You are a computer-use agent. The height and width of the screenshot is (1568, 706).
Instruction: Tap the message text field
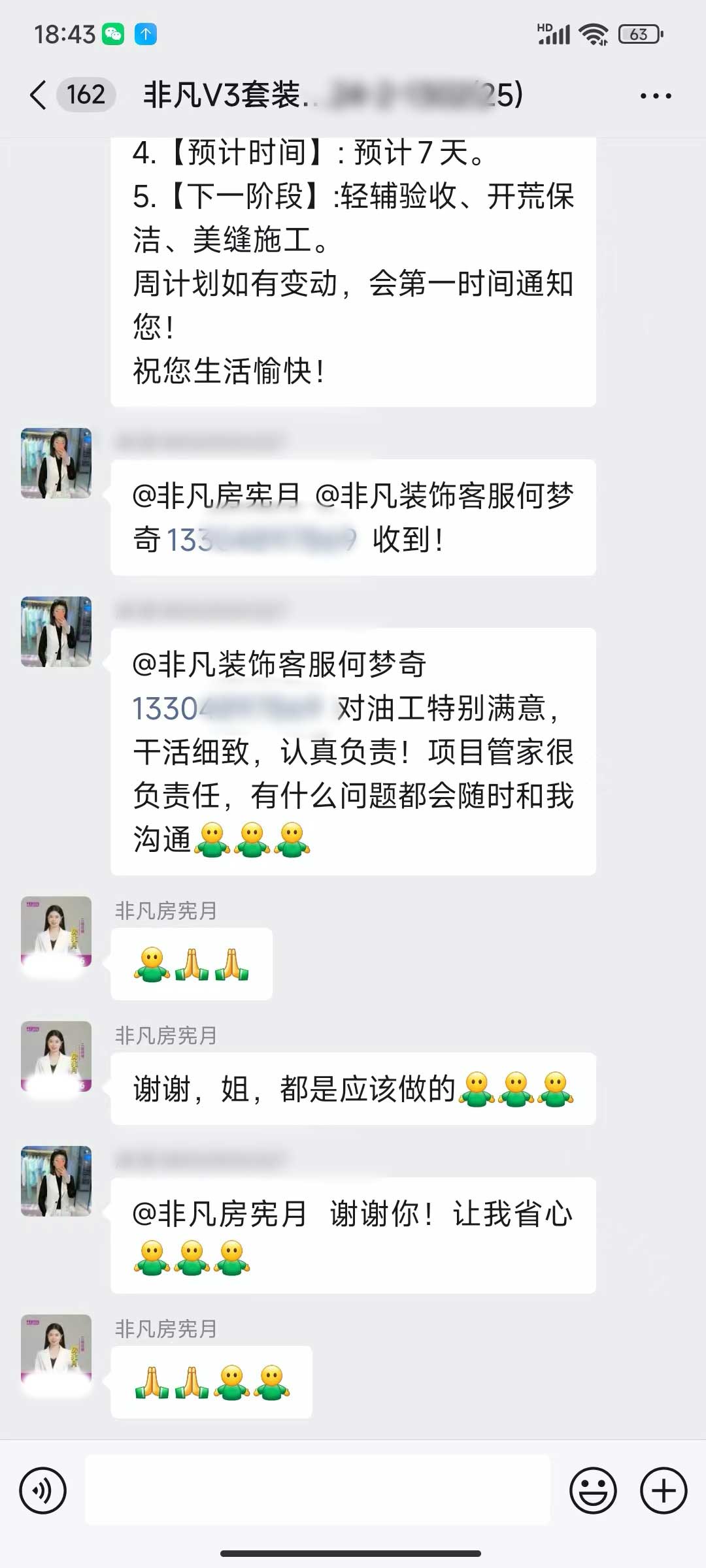318,1491
